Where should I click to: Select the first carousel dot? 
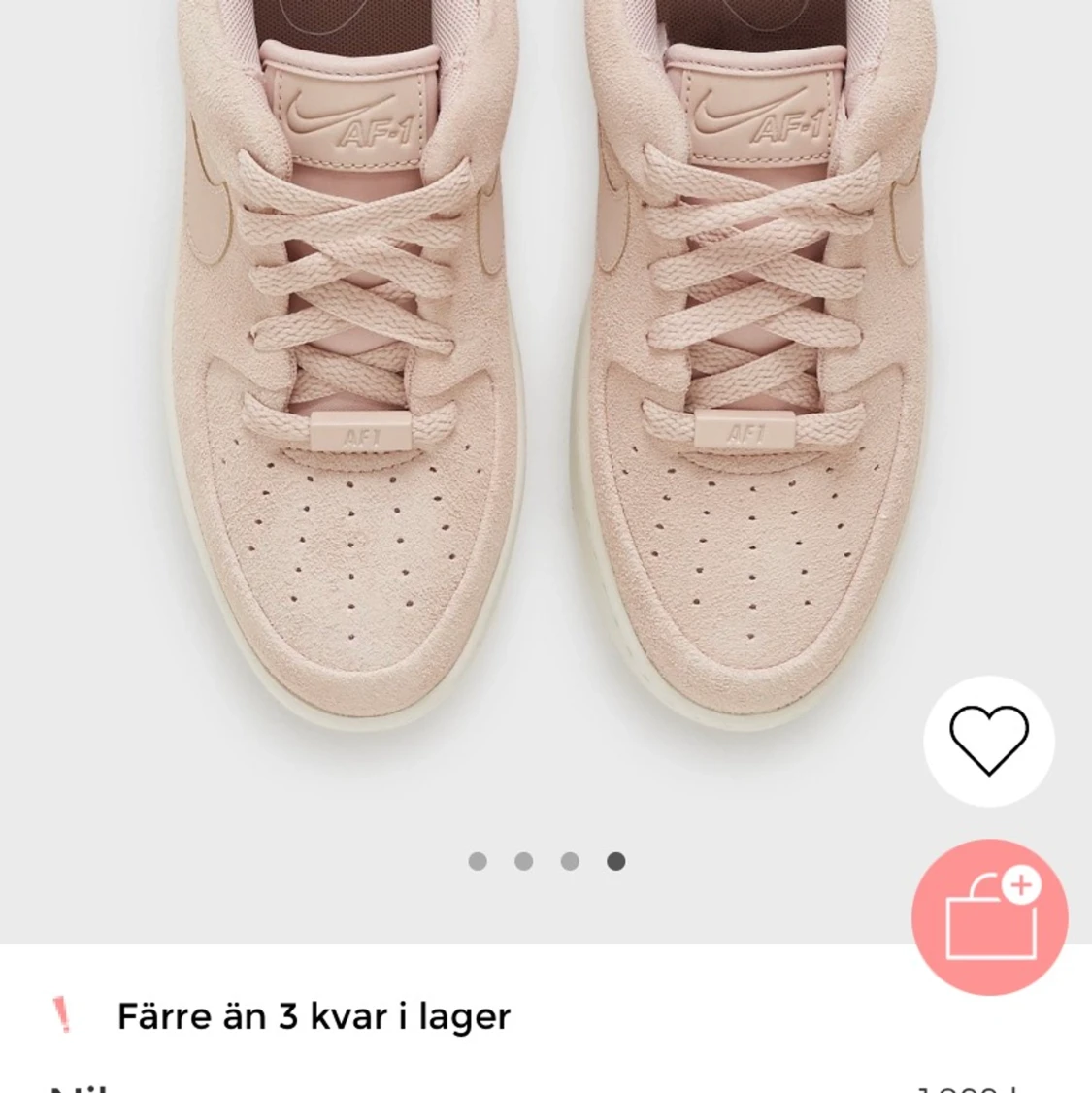[x=480, y=859]
